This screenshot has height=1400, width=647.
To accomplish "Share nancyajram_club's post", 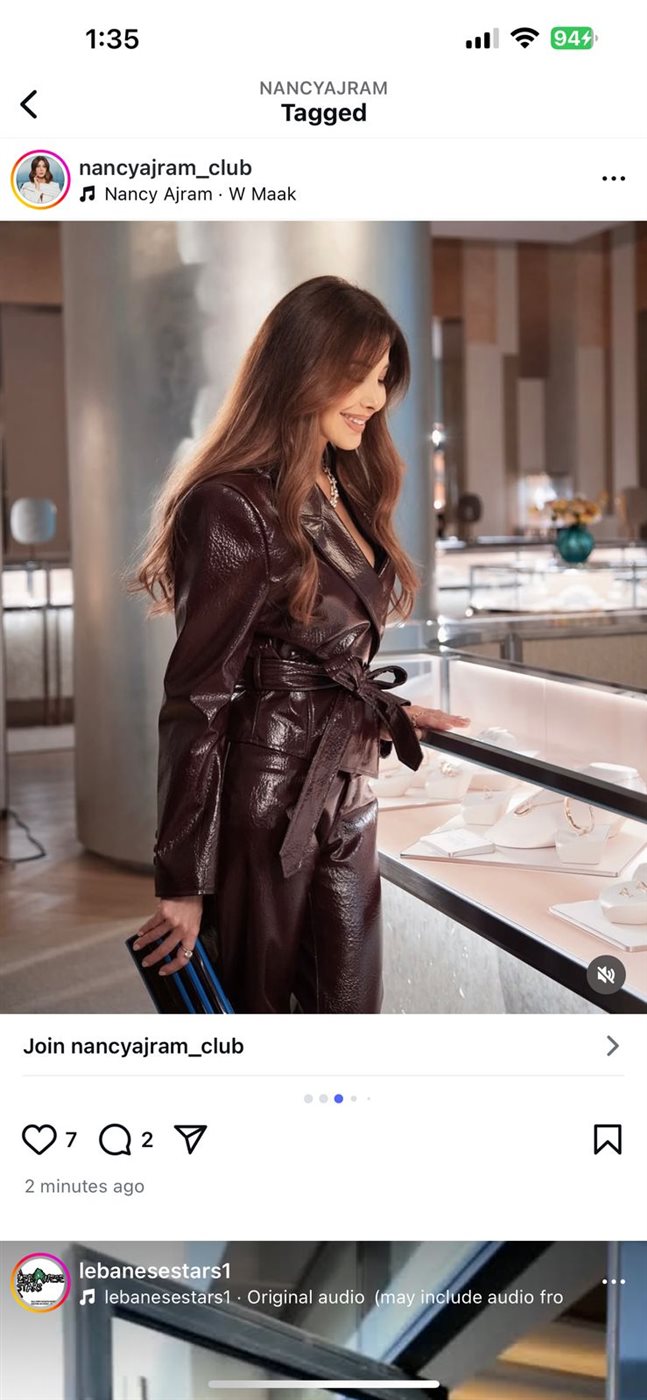I will tap(190, 1139).
